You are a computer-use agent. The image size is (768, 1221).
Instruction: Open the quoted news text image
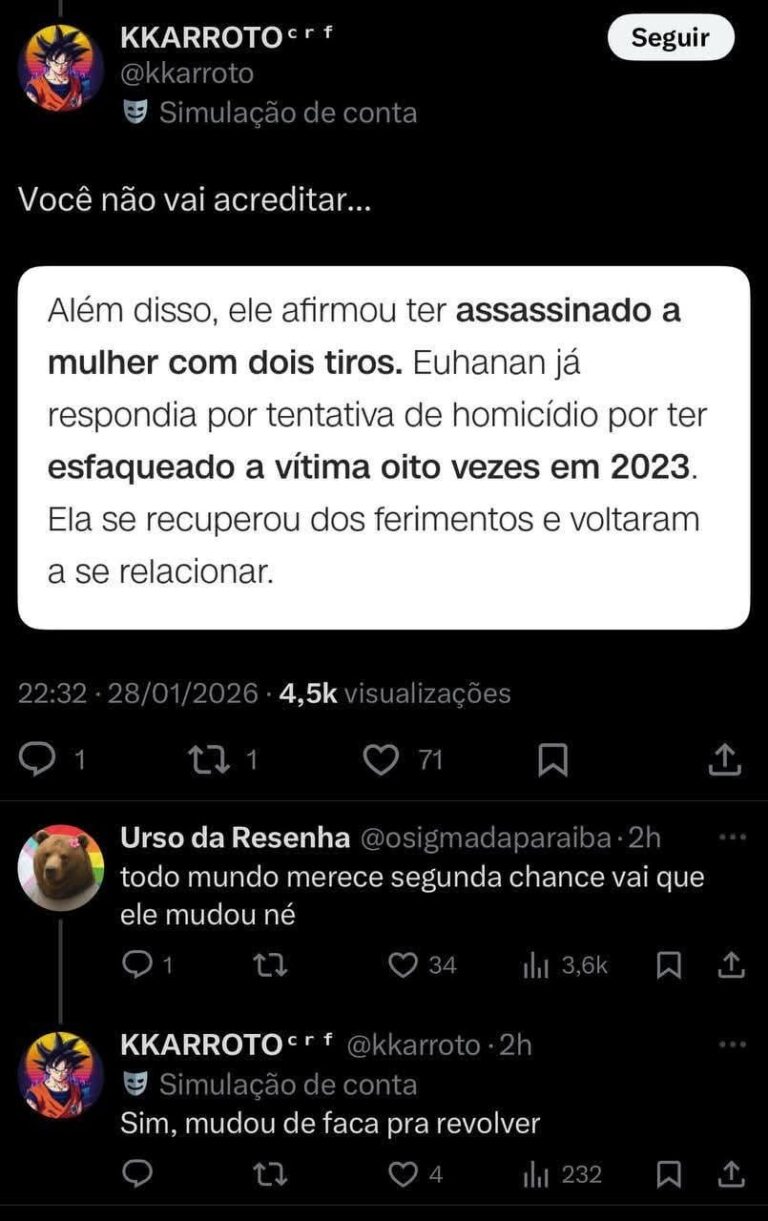click(x=384, y=447)
